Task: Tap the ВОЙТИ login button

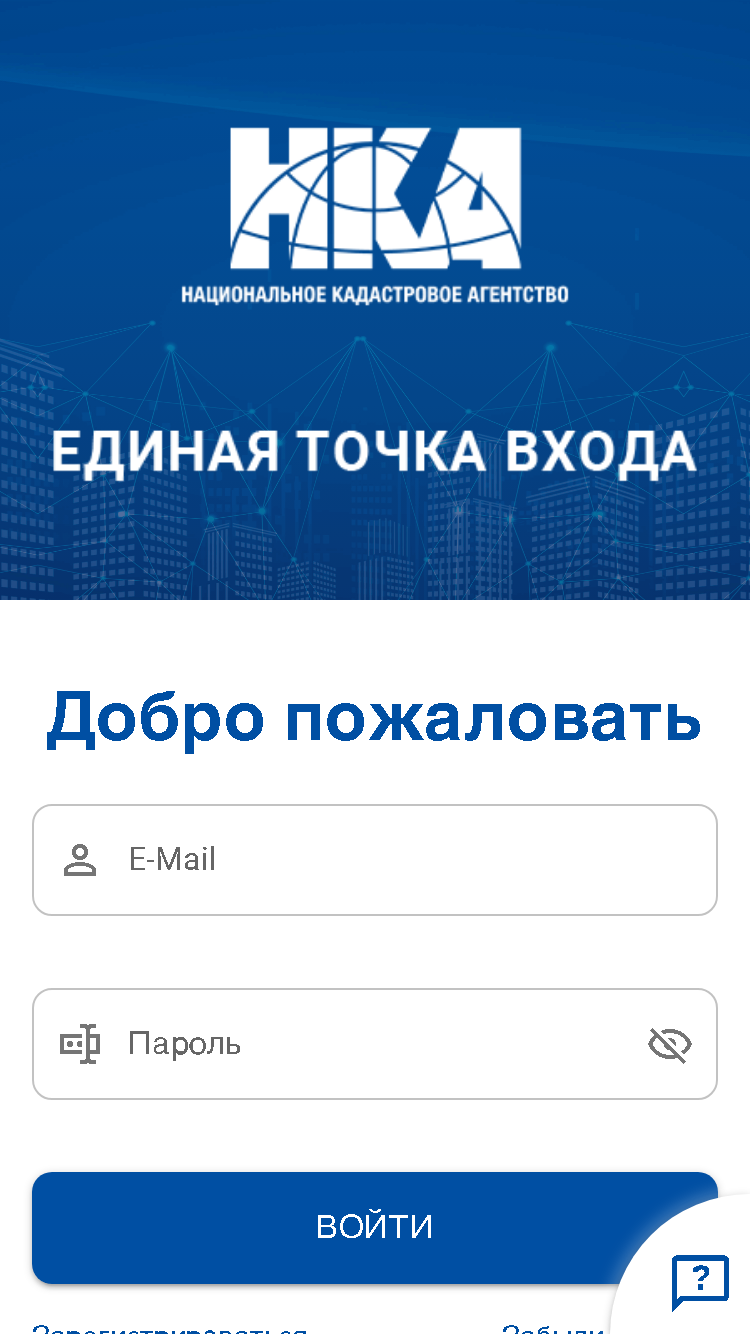Action: [375, 1227]
